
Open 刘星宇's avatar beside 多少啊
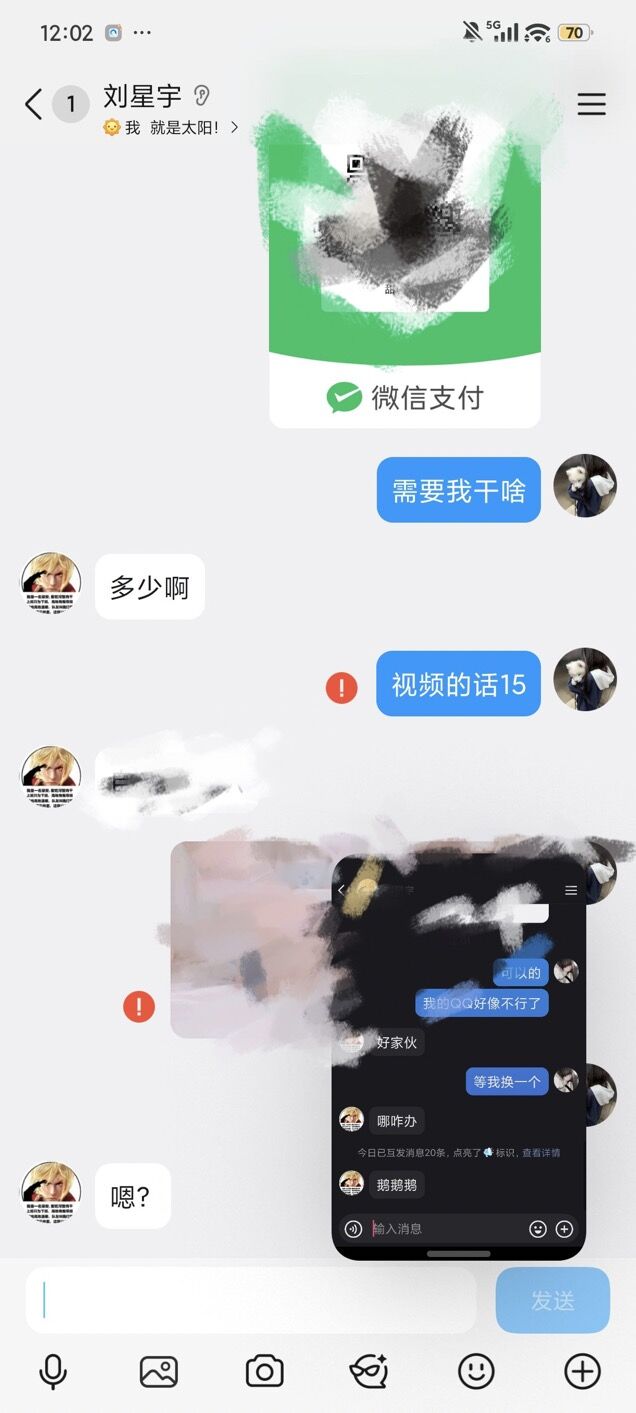pyautogui.click(x=51, y=583)
